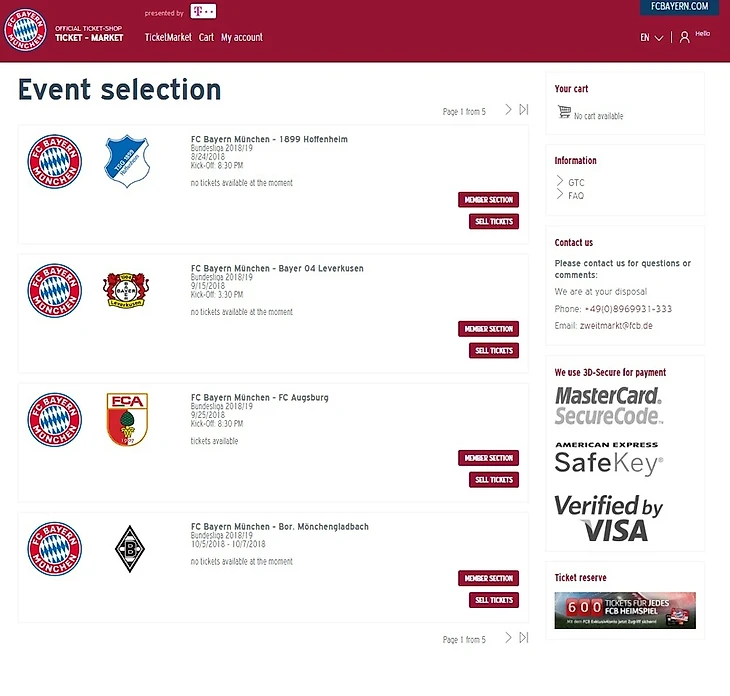Sell tickets for the Bayer 04 Leverkusen match
Screen dimensions: 730x696
coord(494,350)
